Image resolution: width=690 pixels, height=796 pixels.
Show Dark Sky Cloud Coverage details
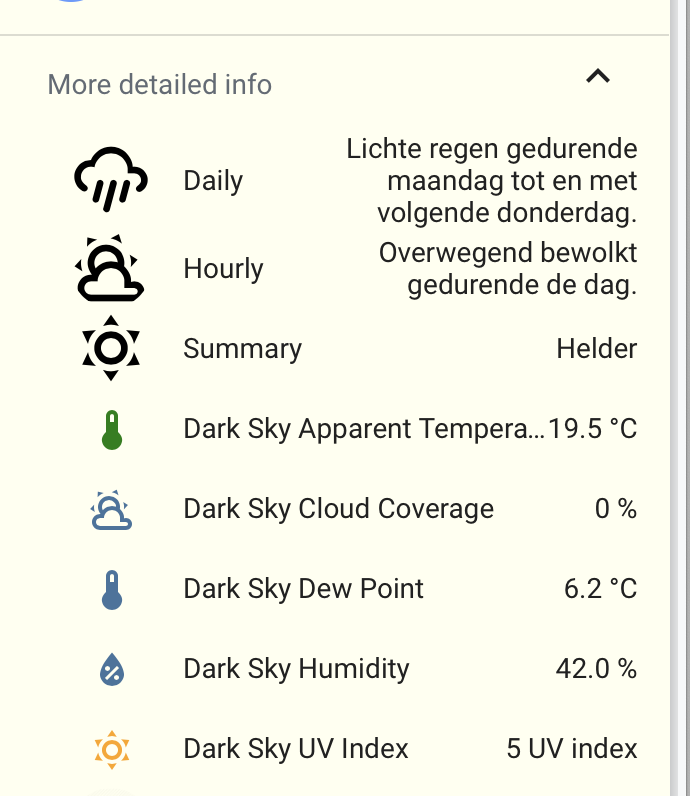pos(338,509)
